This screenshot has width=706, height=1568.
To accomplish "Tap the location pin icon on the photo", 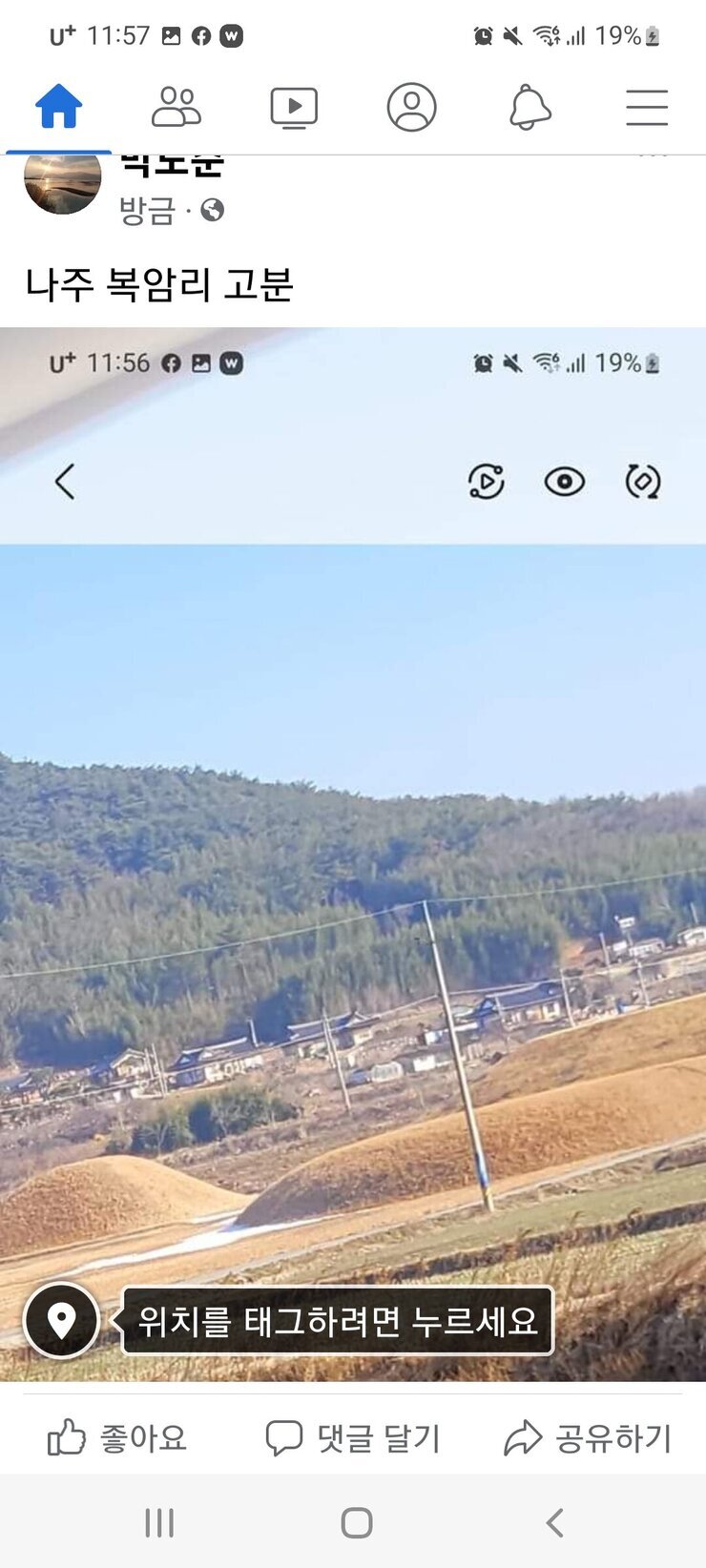I will [63, 1321].
